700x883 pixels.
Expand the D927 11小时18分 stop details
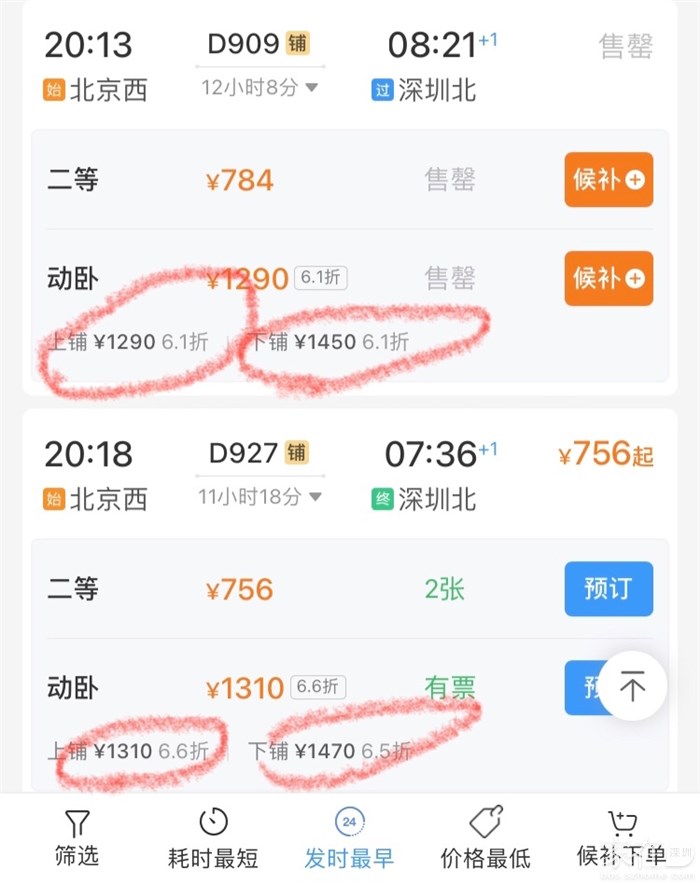[260, 496]
